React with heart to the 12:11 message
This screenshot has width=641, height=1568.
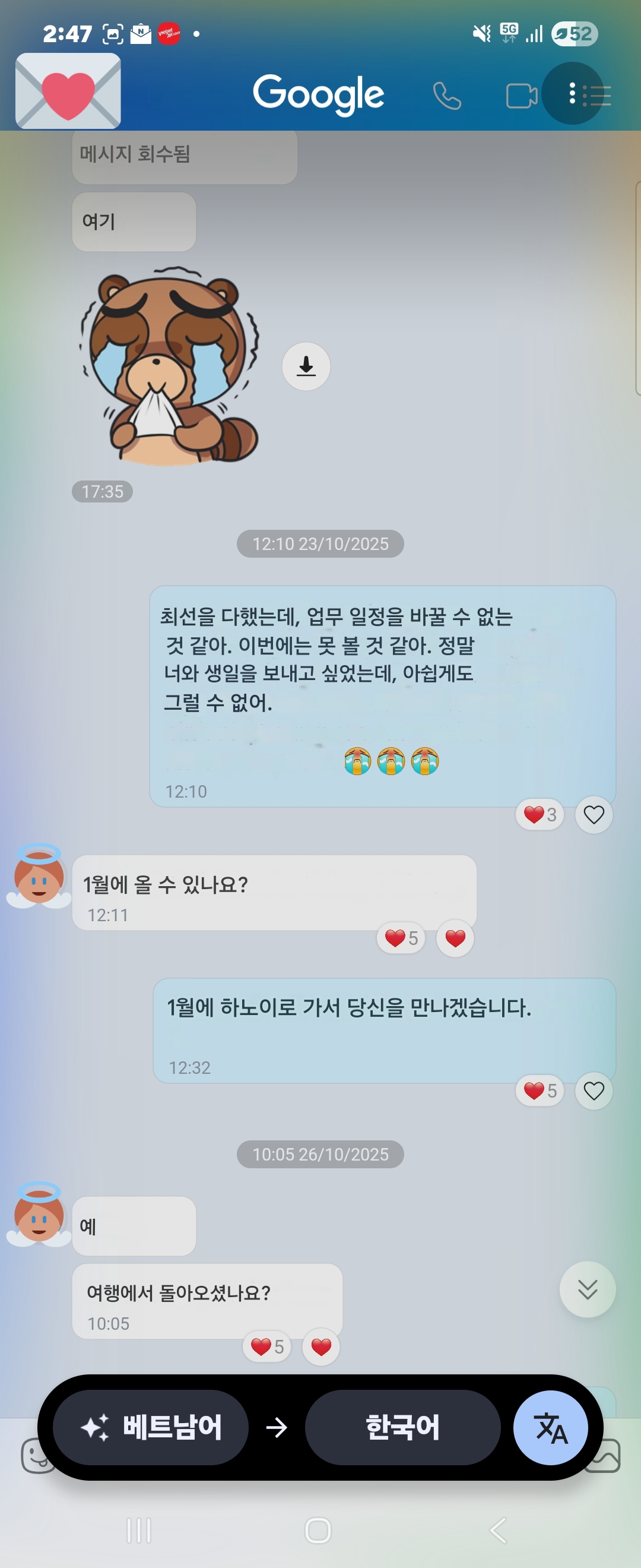(455, 938)
